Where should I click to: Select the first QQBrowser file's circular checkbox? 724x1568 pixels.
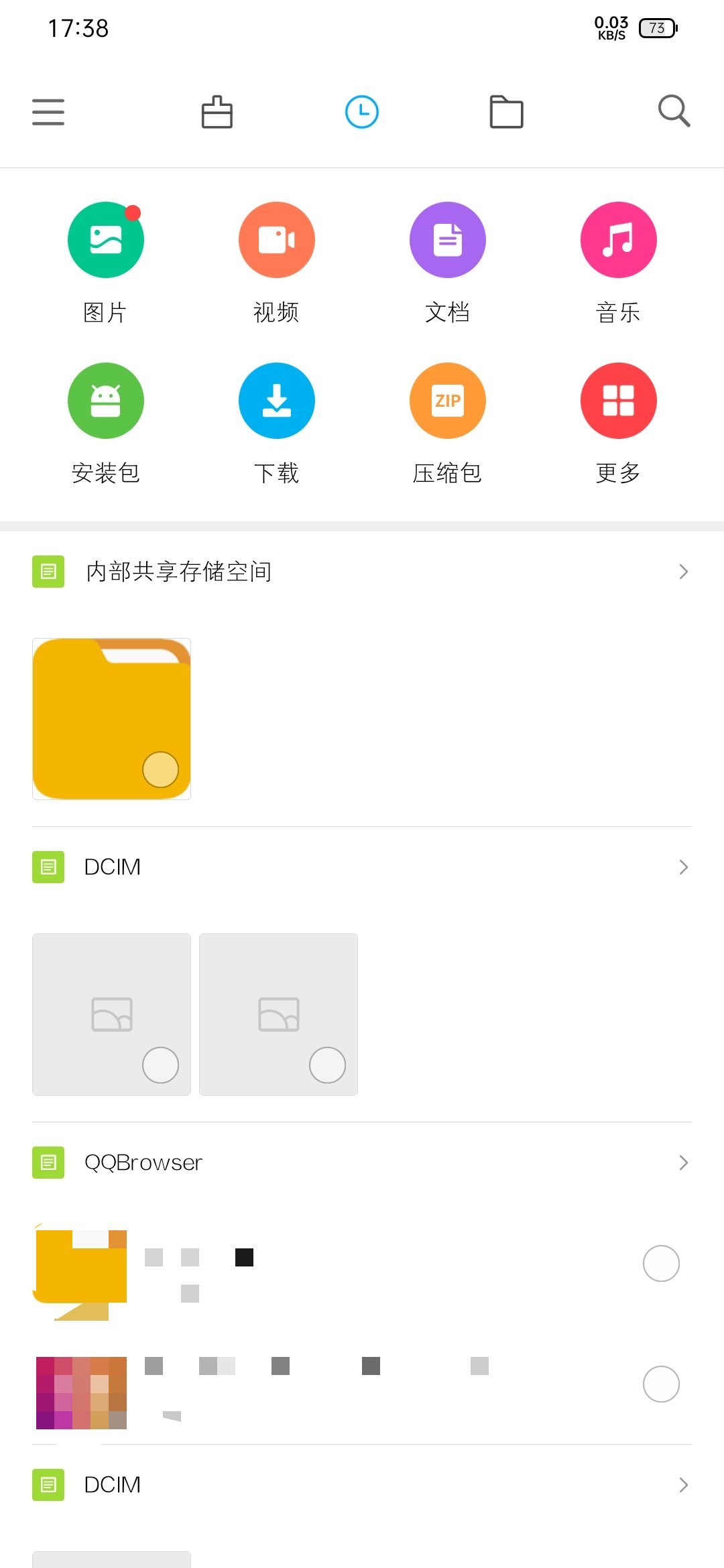tap(661, 1262)
